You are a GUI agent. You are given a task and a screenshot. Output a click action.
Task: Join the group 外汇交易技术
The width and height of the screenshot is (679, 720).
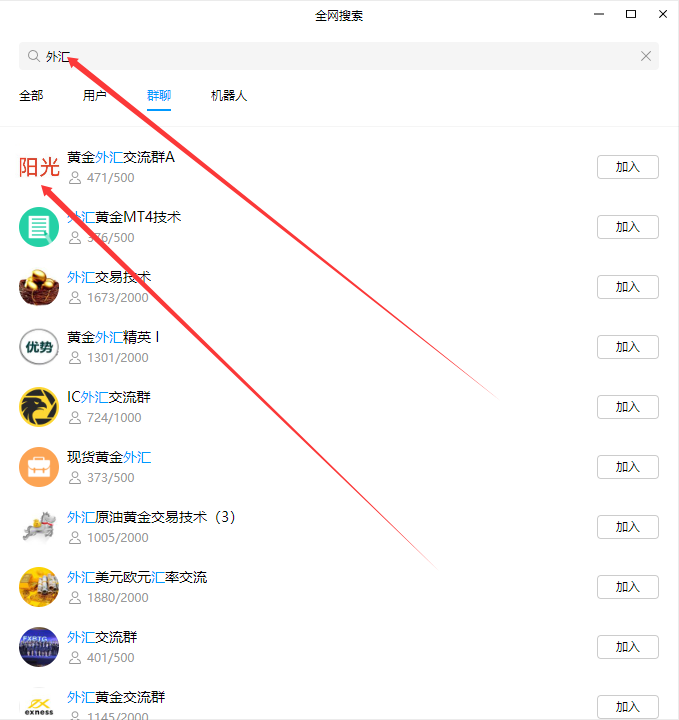point(627,287)
